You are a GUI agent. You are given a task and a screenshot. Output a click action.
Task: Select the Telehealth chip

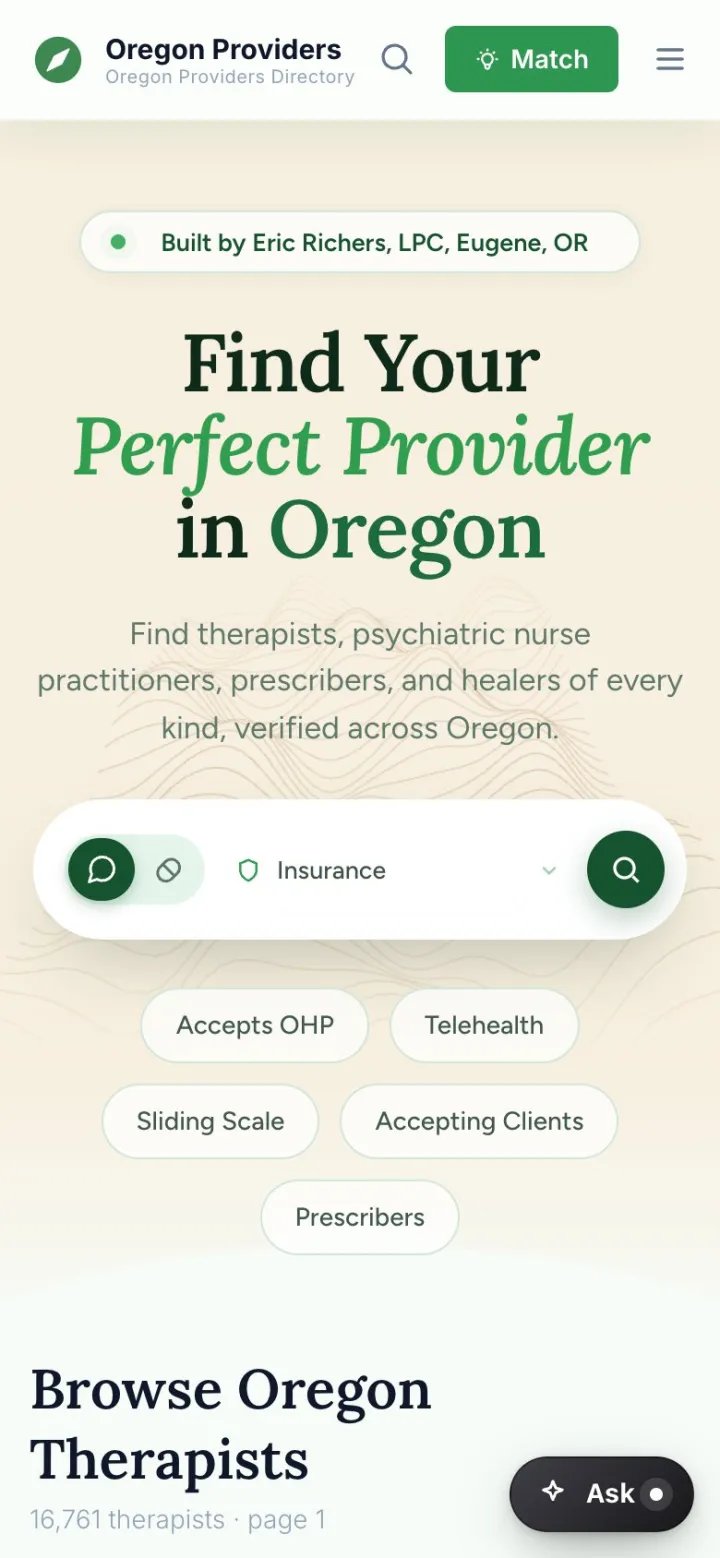(x=484, y=1025)
